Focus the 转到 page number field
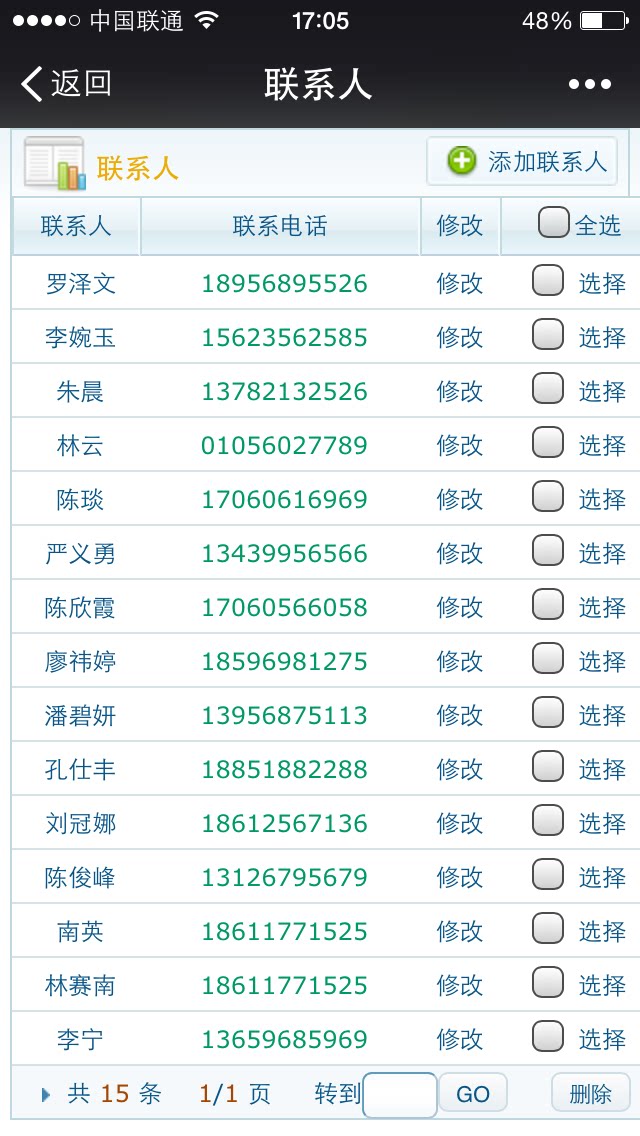This screenshot has height=1136, width=640. [399, 1094]
